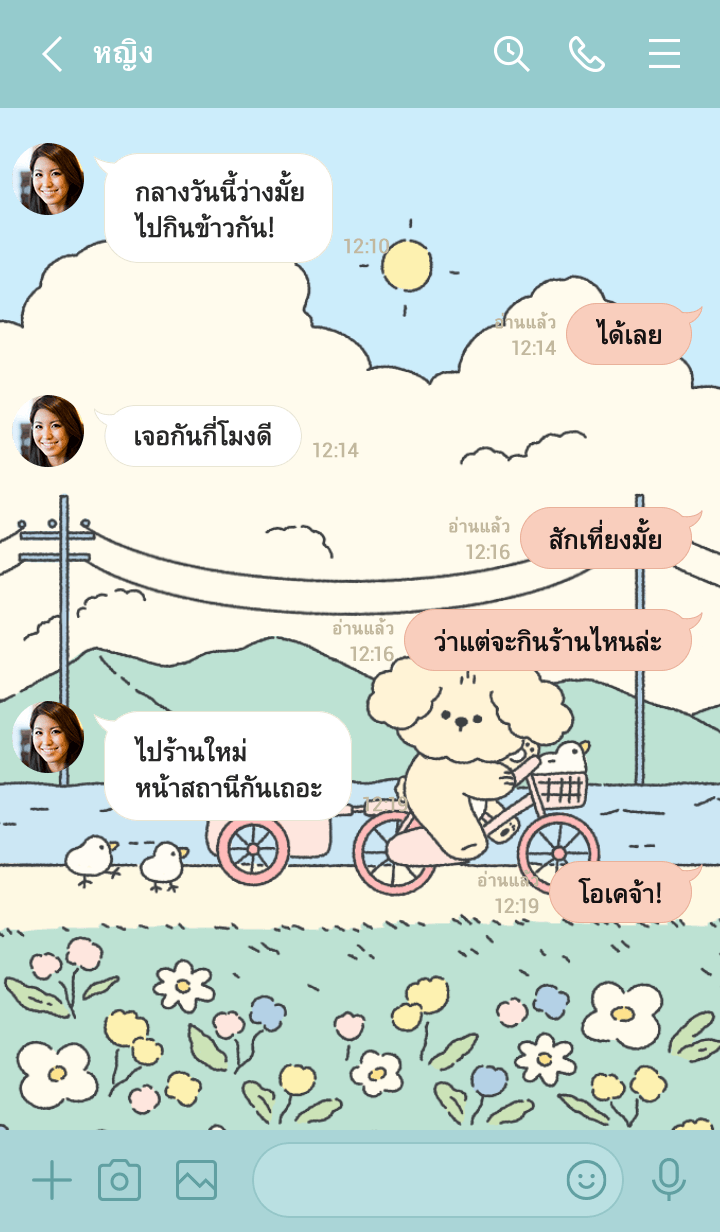Viewport: 720px width, 1232px height.
Task: Open the chat menu
Action: 664,54
